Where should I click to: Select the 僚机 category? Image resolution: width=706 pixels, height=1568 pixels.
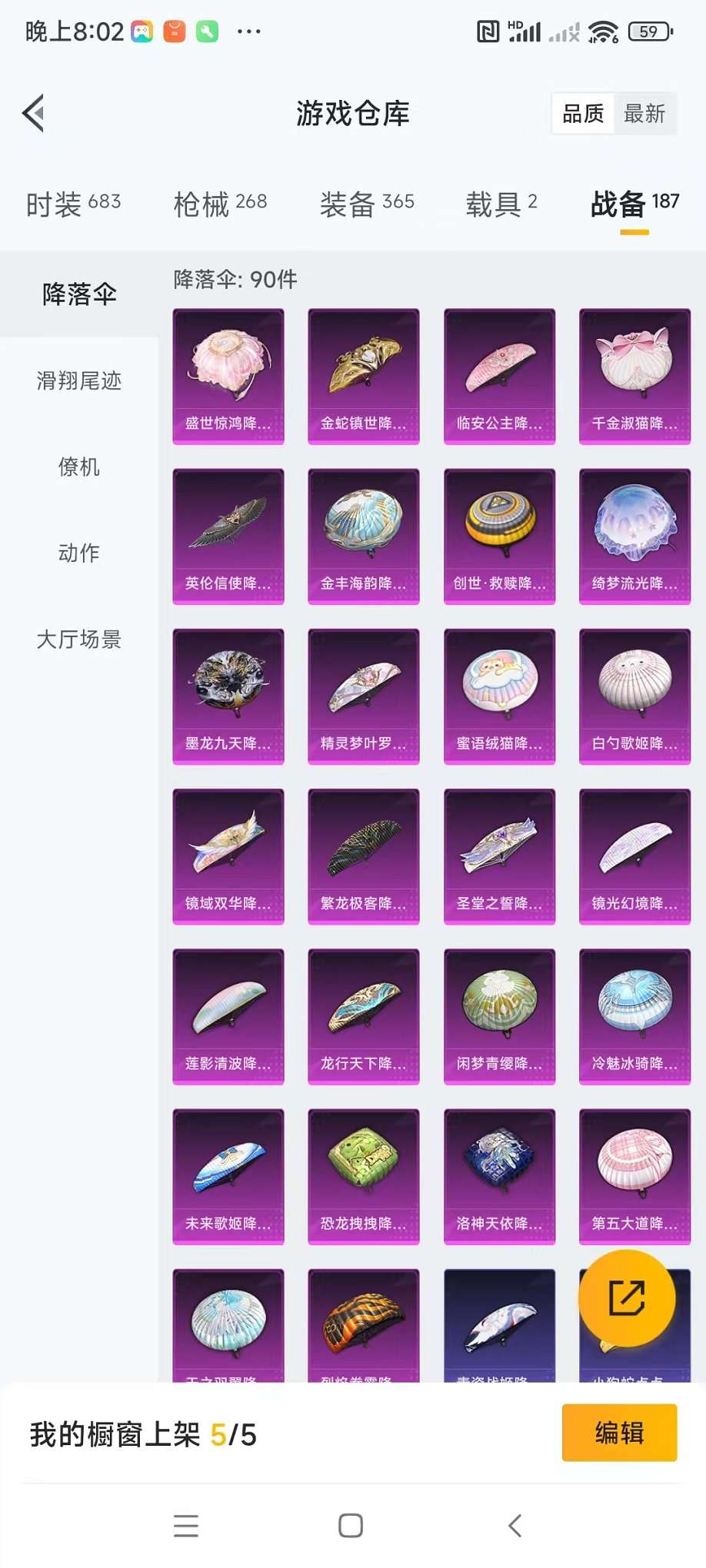point(78,467)
